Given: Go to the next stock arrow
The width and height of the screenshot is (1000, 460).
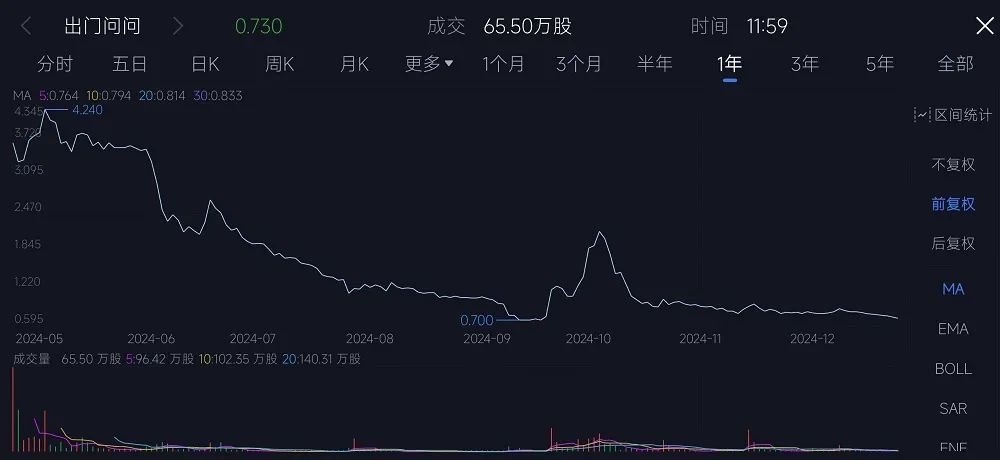Looking at the screenshot, I should coord(178,26).
